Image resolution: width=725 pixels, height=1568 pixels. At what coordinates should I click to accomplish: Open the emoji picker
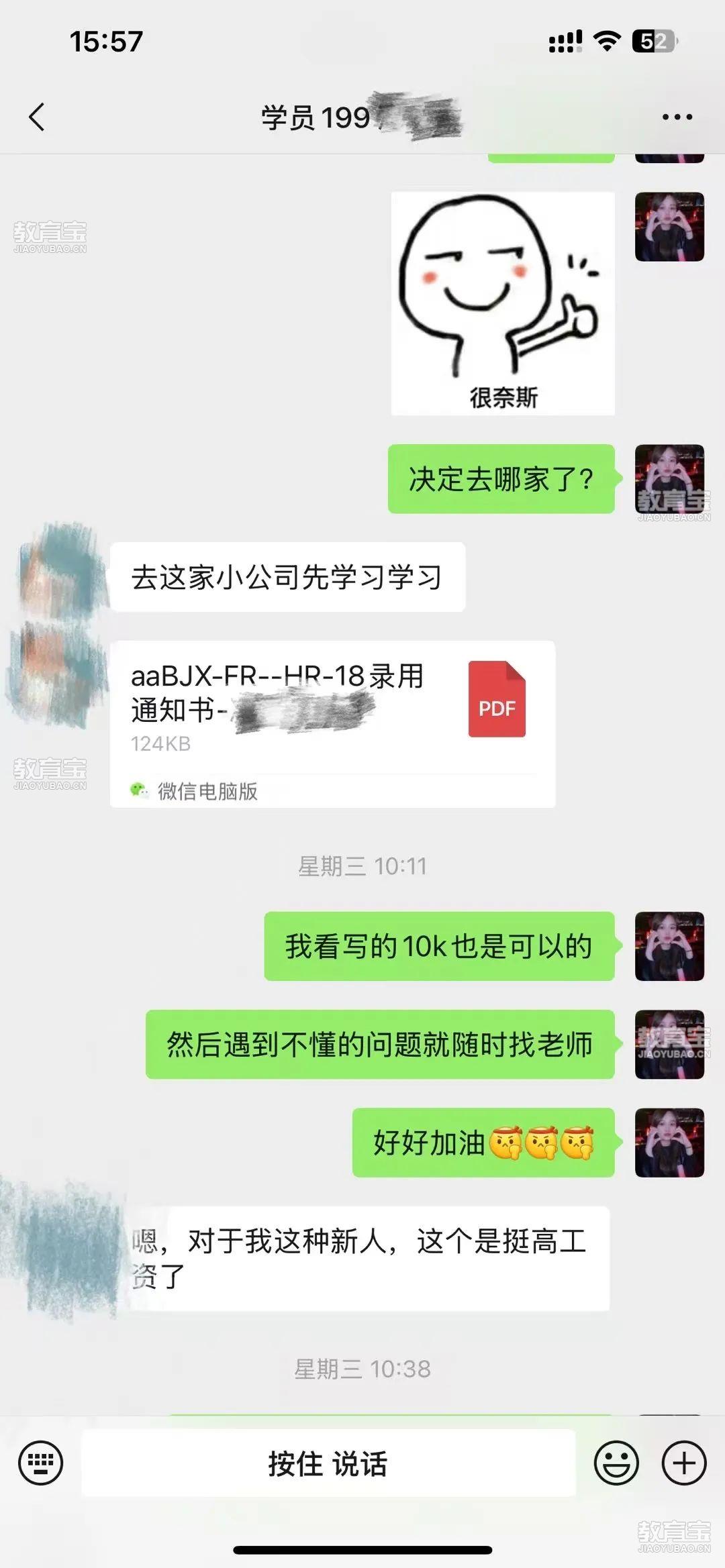[616, 1463]
